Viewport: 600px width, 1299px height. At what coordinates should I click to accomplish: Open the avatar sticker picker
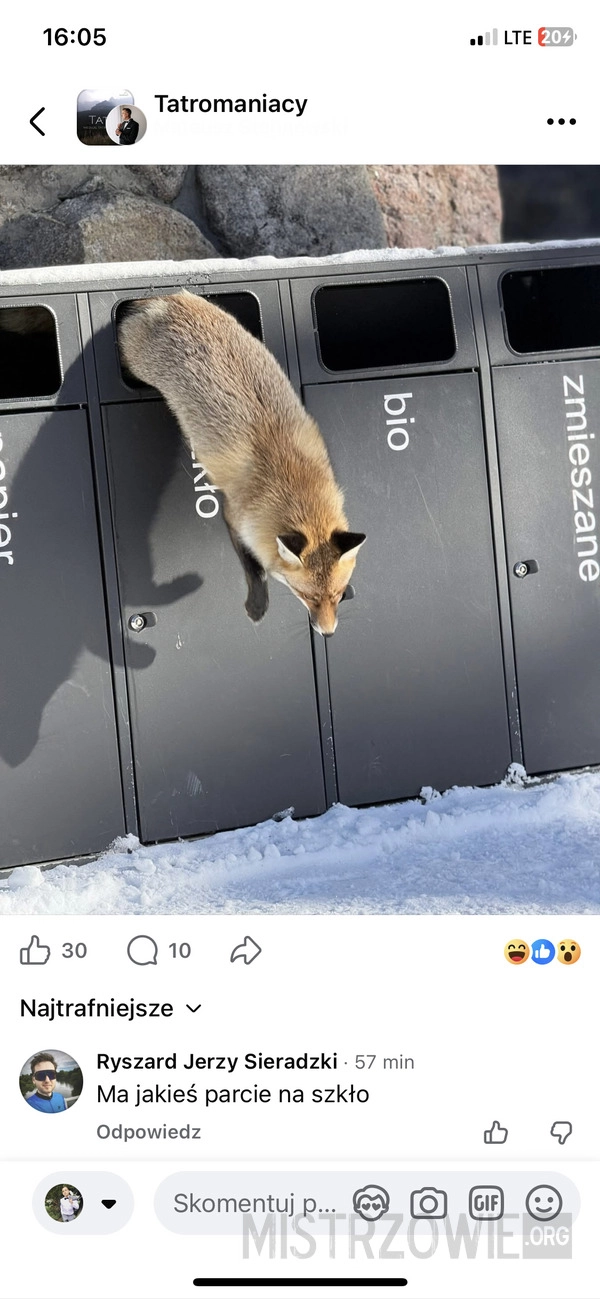tap(371, 1203)
